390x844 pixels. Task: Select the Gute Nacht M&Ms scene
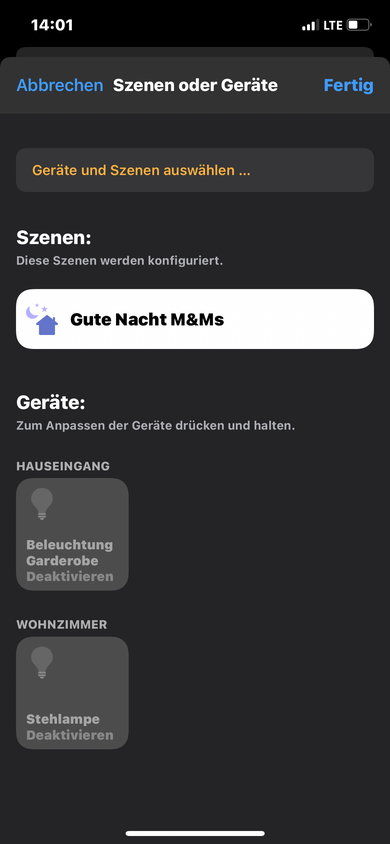coord(195,319)
